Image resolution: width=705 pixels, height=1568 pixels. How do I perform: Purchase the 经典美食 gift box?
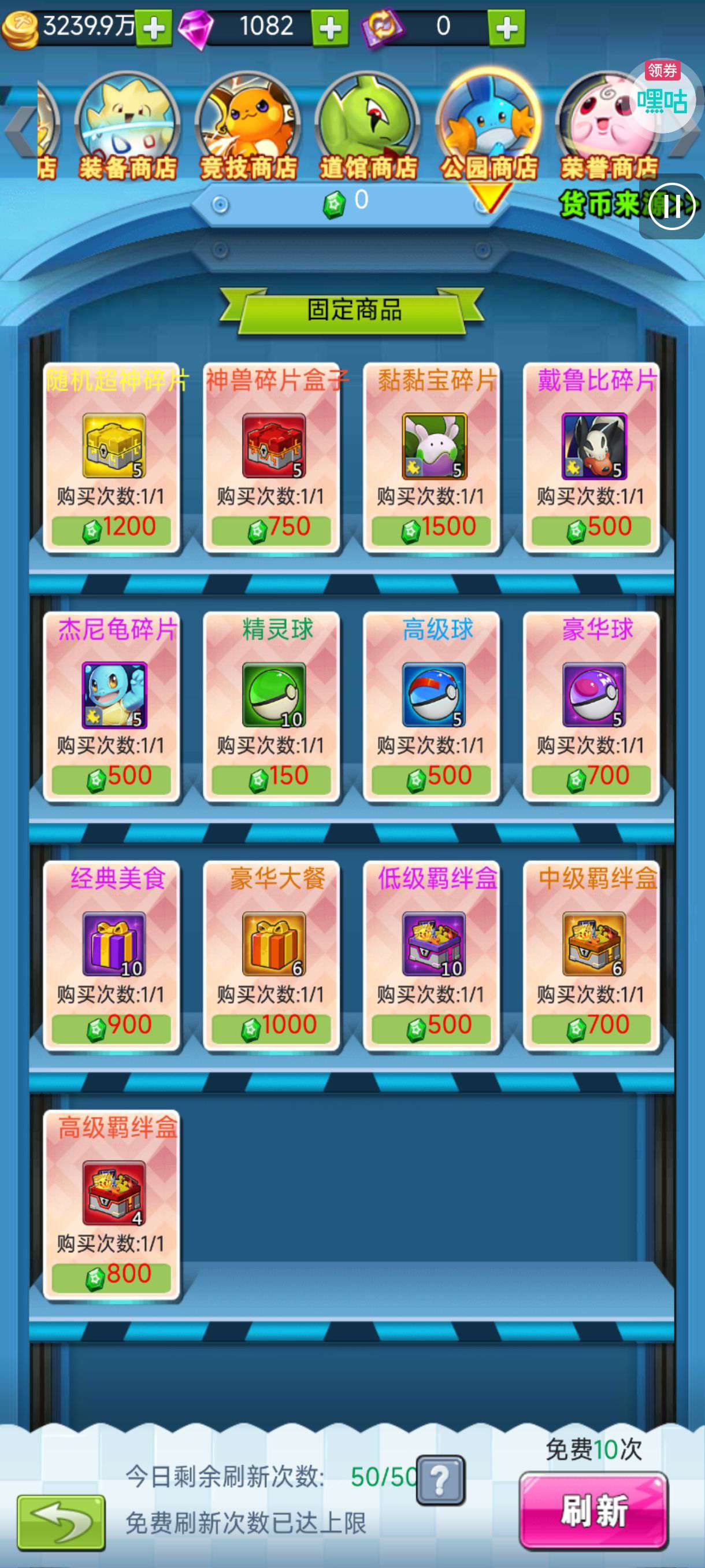click(112, 956)
